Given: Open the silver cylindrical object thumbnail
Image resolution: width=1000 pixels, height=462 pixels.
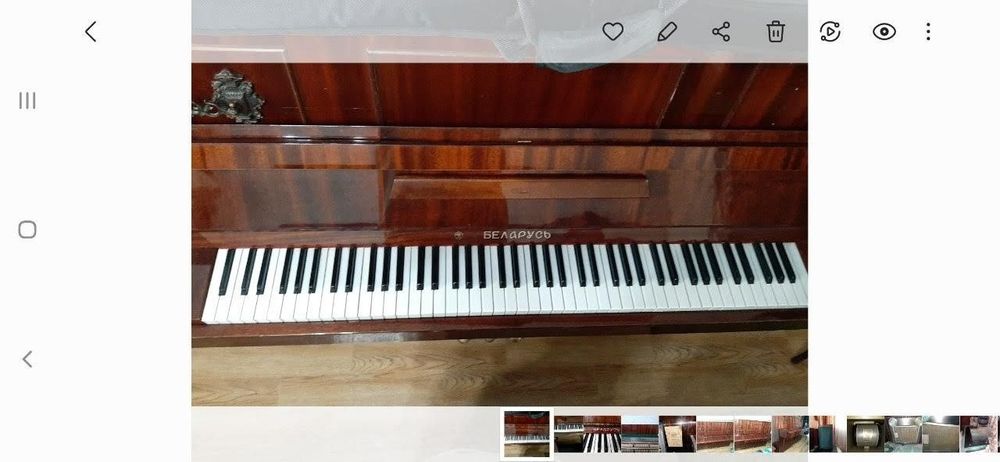Looking at the screenshot, I should tap(865, 434).
